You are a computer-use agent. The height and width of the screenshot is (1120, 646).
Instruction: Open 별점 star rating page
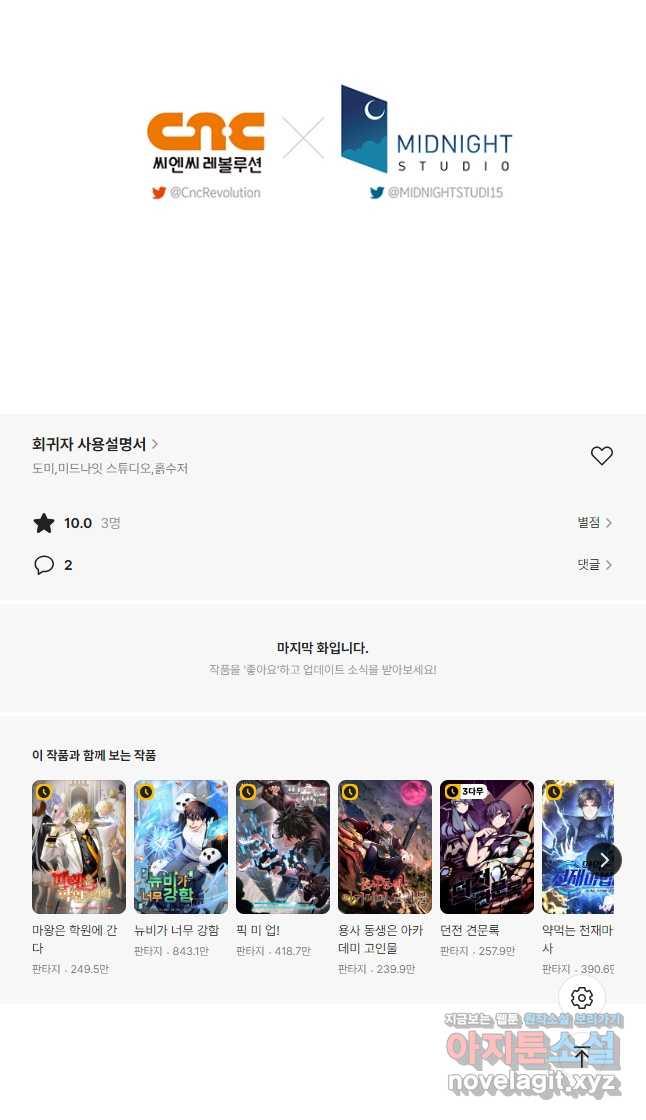pyautogui.click(x=594, y=522)
